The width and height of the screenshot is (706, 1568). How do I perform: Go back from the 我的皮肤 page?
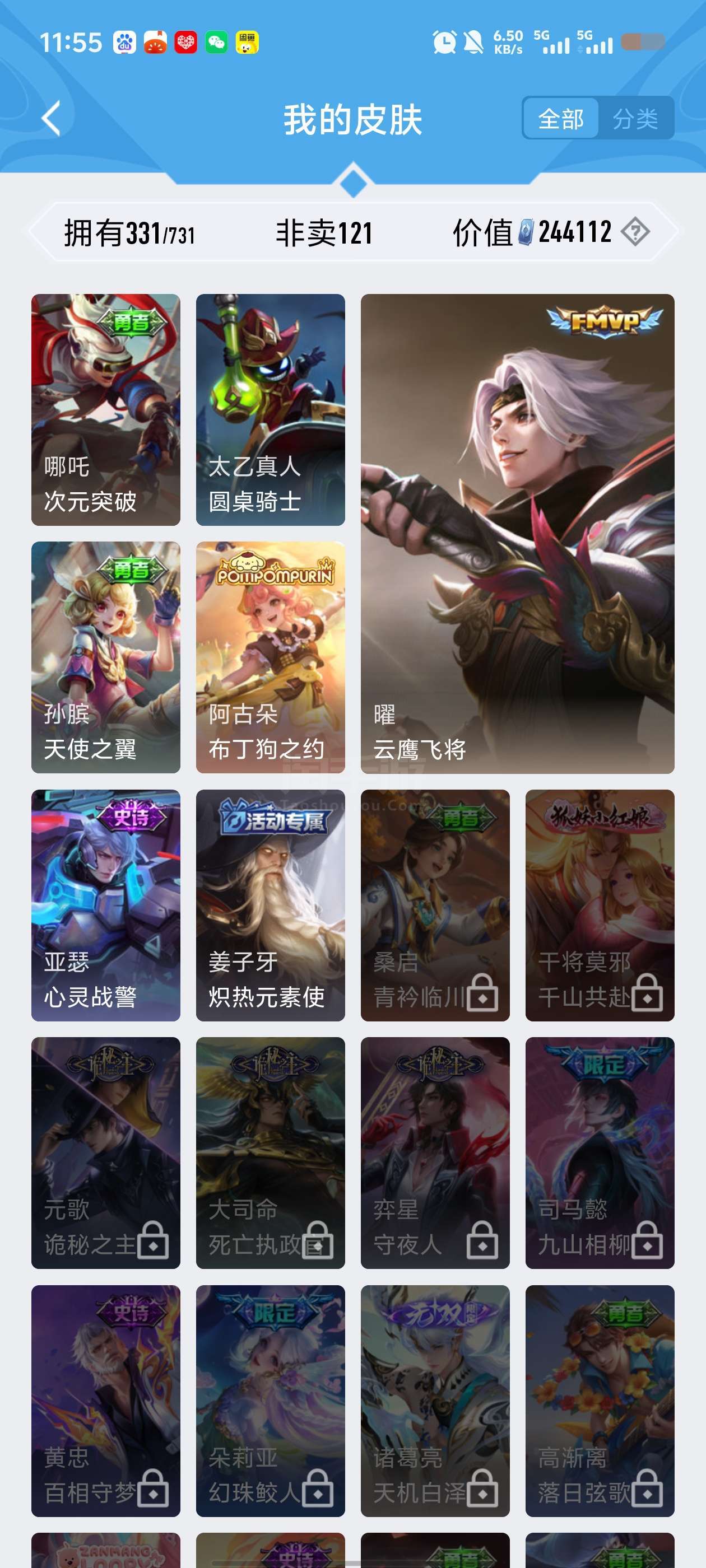pos(52,118)
